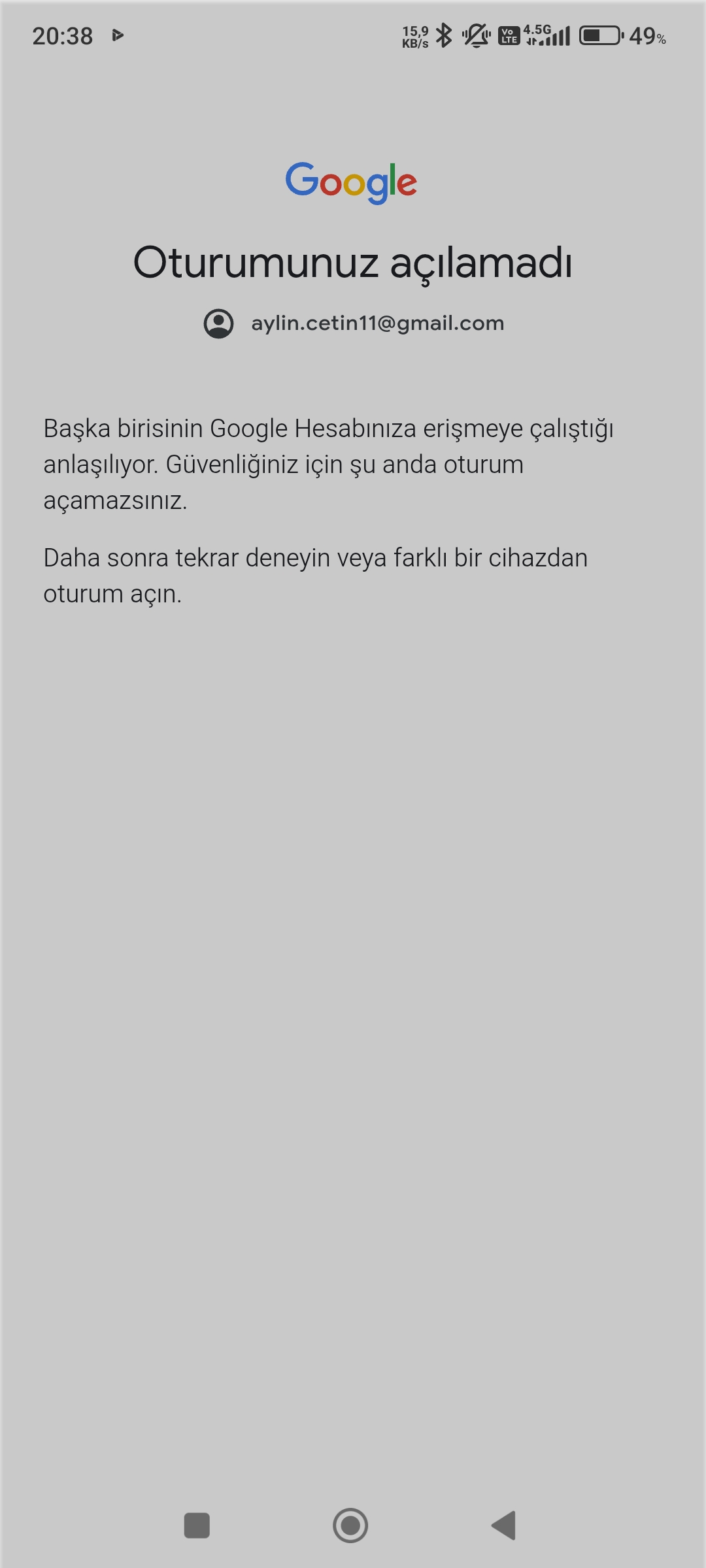
Task: Open the recent apps view
Action: [x=197, y=1526]
